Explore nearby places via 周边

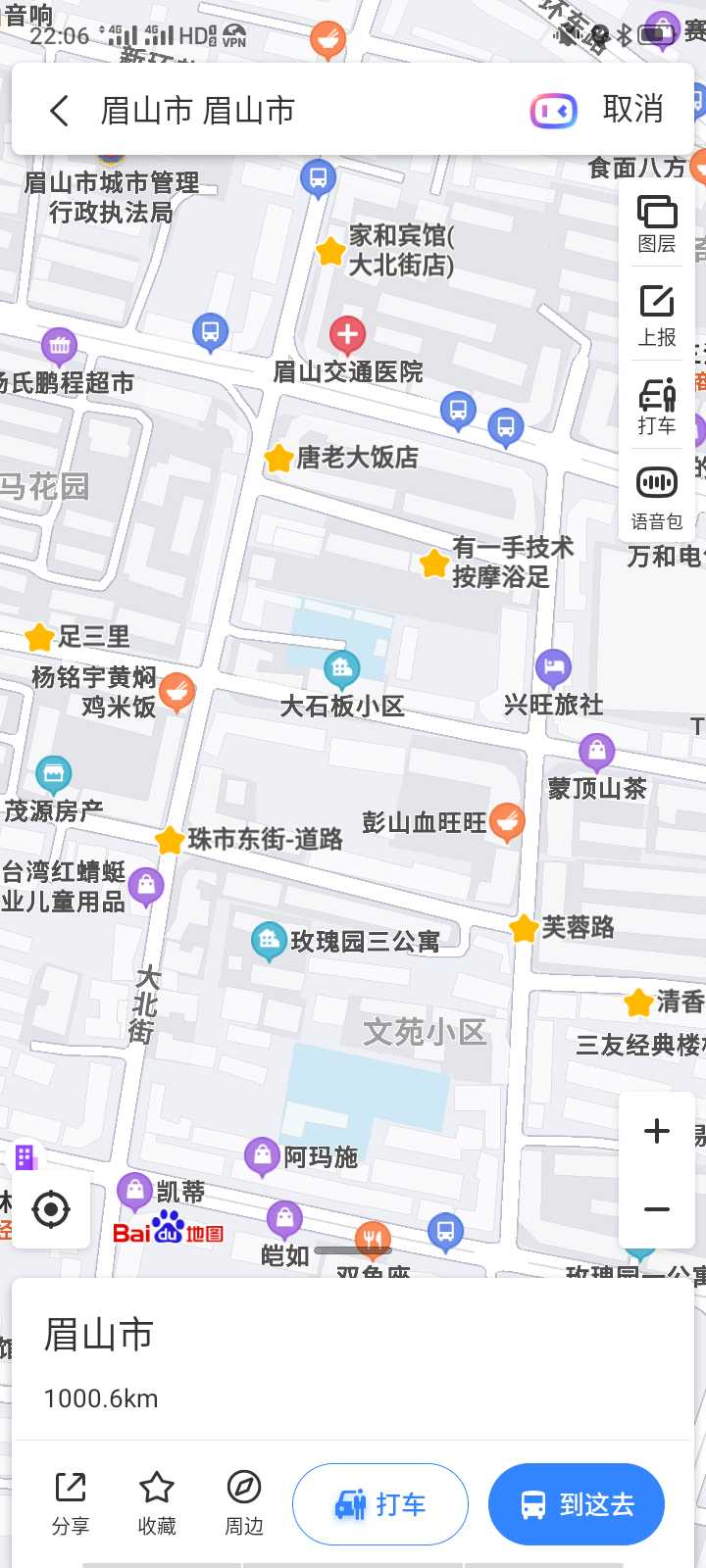point(243,1503)
